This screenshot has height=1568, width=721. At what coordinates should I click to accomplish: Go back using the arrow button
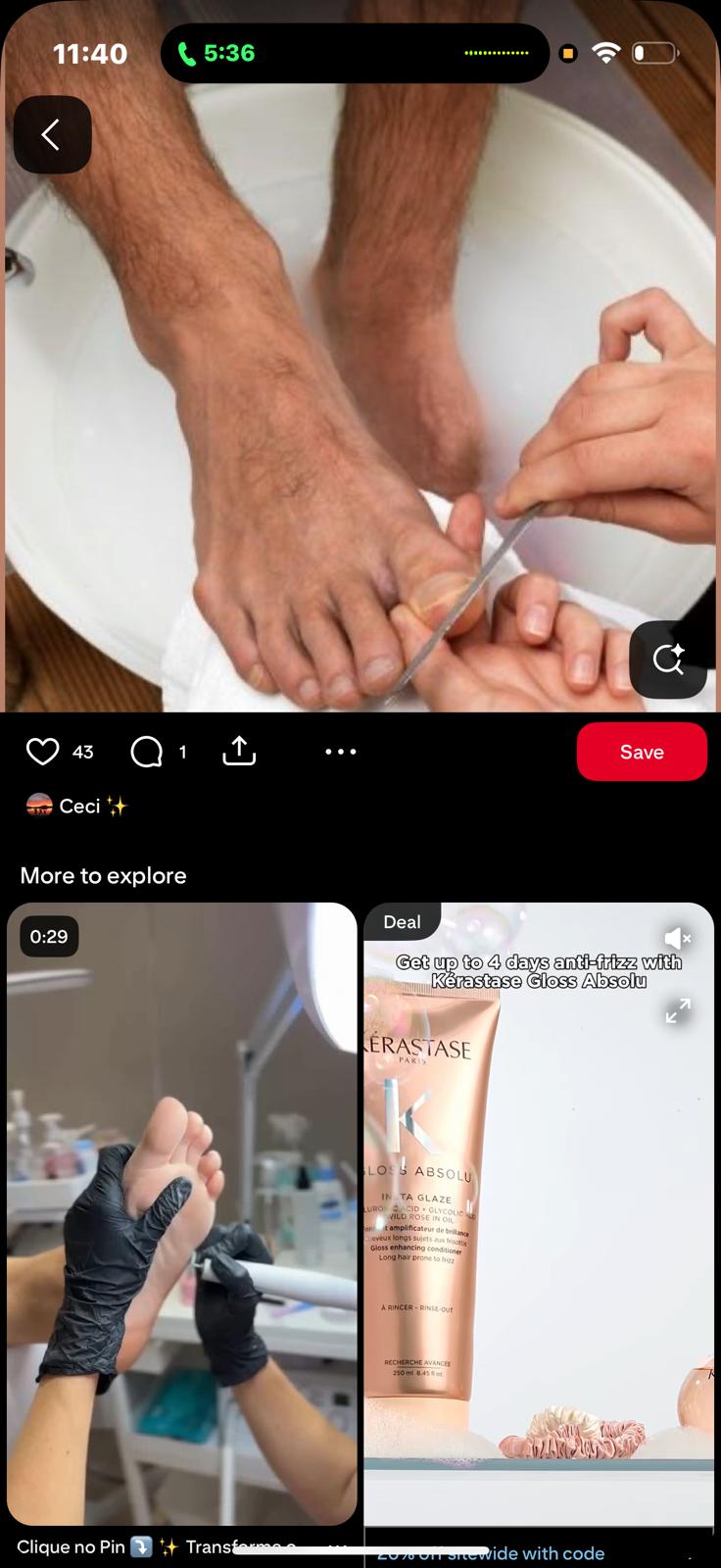tap(52, 135)
